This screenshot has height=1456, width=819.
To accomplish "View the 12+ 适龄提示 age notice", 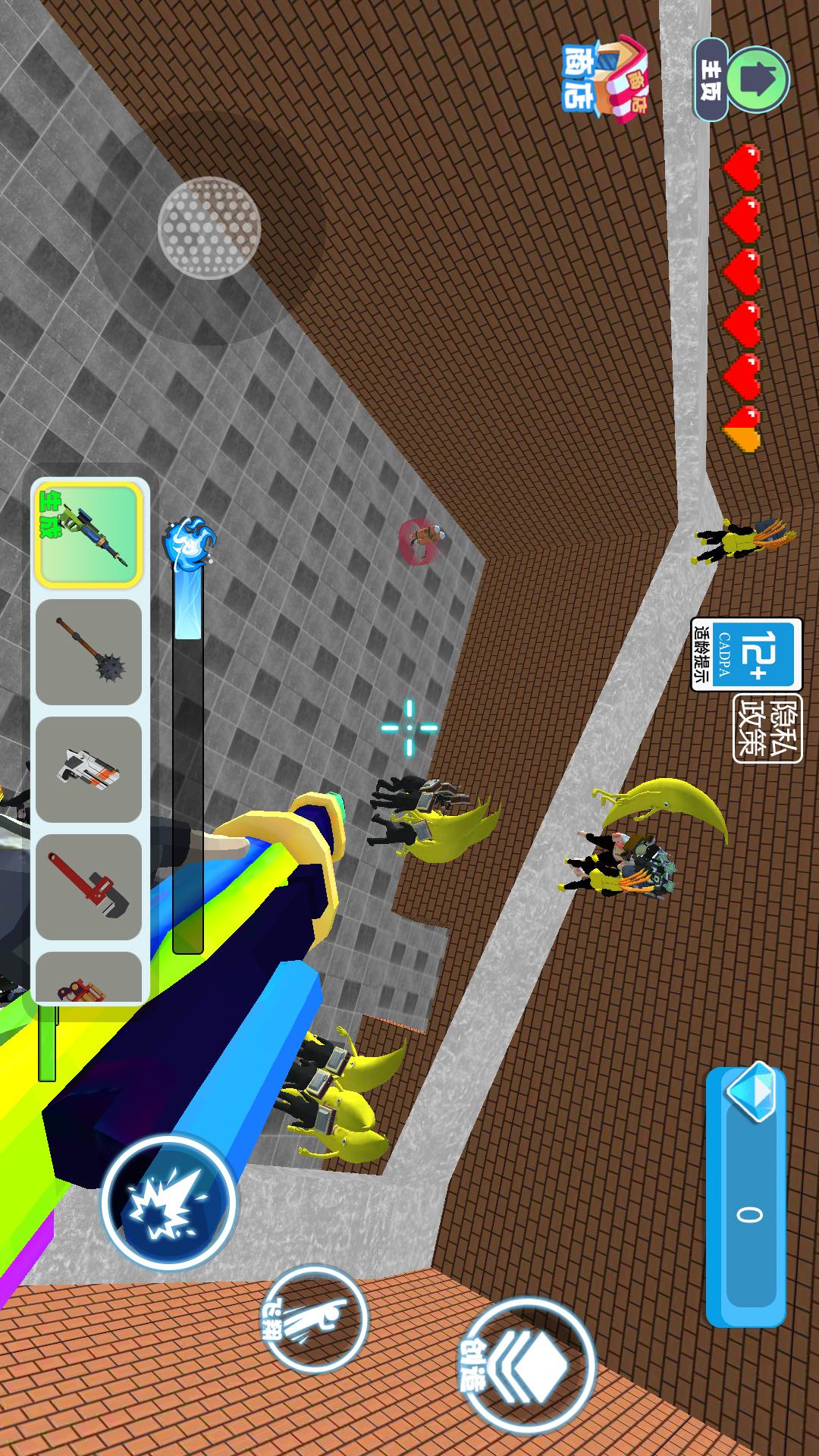I will click(x=746, y=655).
